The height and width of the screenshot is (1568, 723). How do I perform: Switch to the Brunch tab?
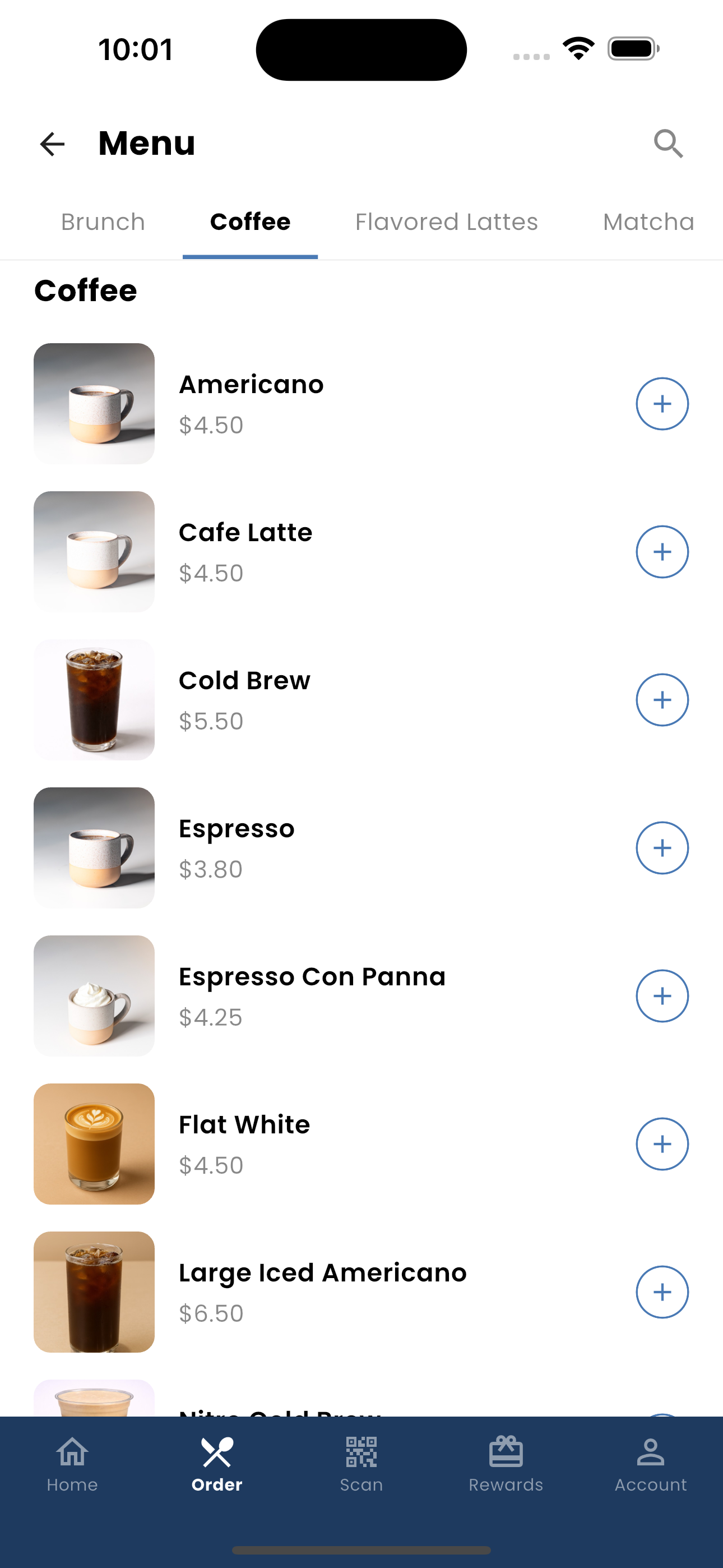pyautogui.click(x=103, y=222)
